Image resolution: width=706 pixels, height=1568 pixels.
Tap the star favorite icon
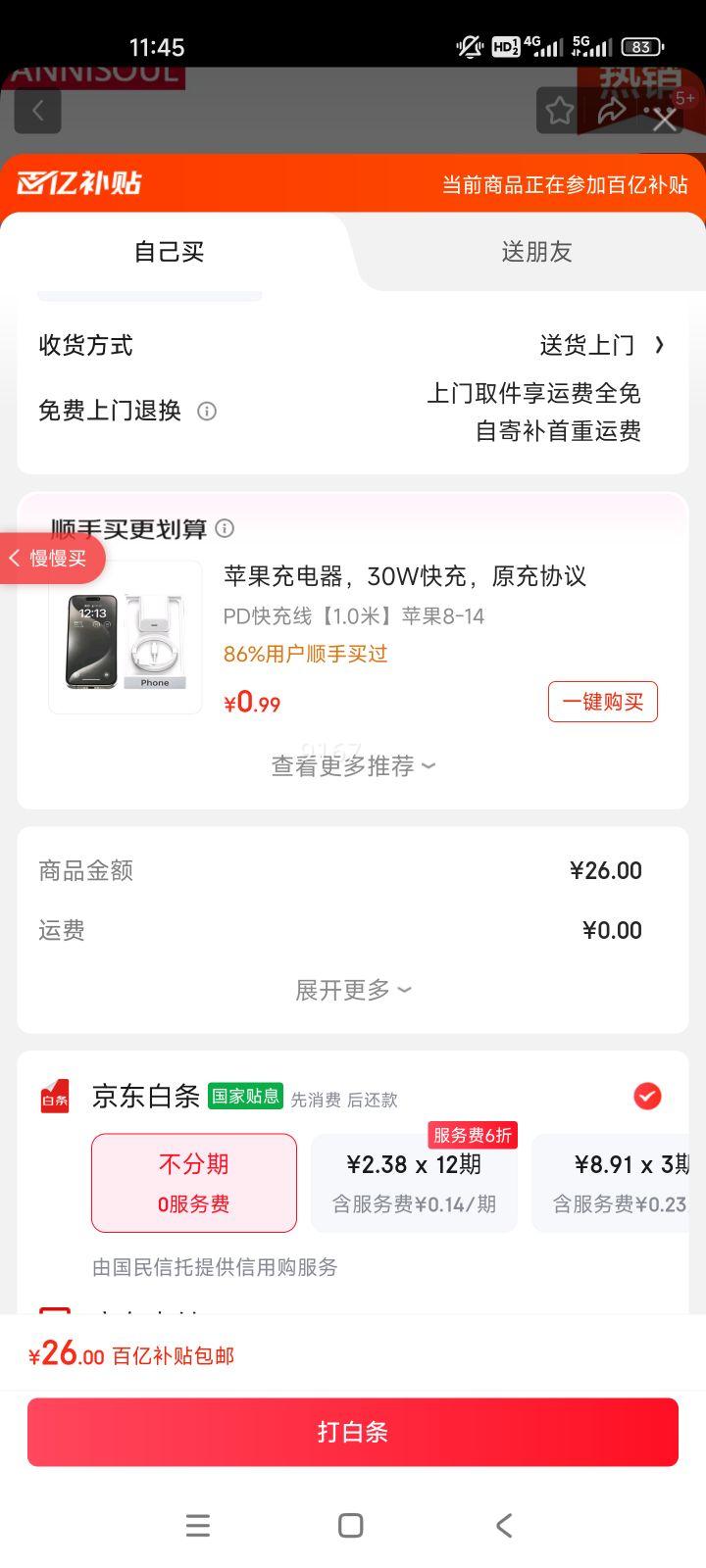pyautogui.click(x=558, y=111)
